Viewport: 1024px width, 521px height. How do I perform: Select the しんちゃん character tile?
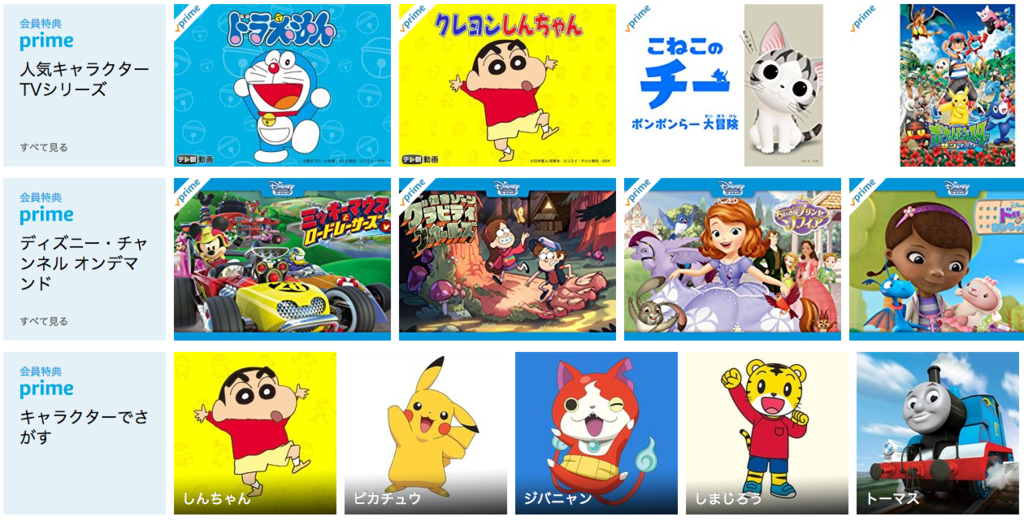tap(255, 432)
